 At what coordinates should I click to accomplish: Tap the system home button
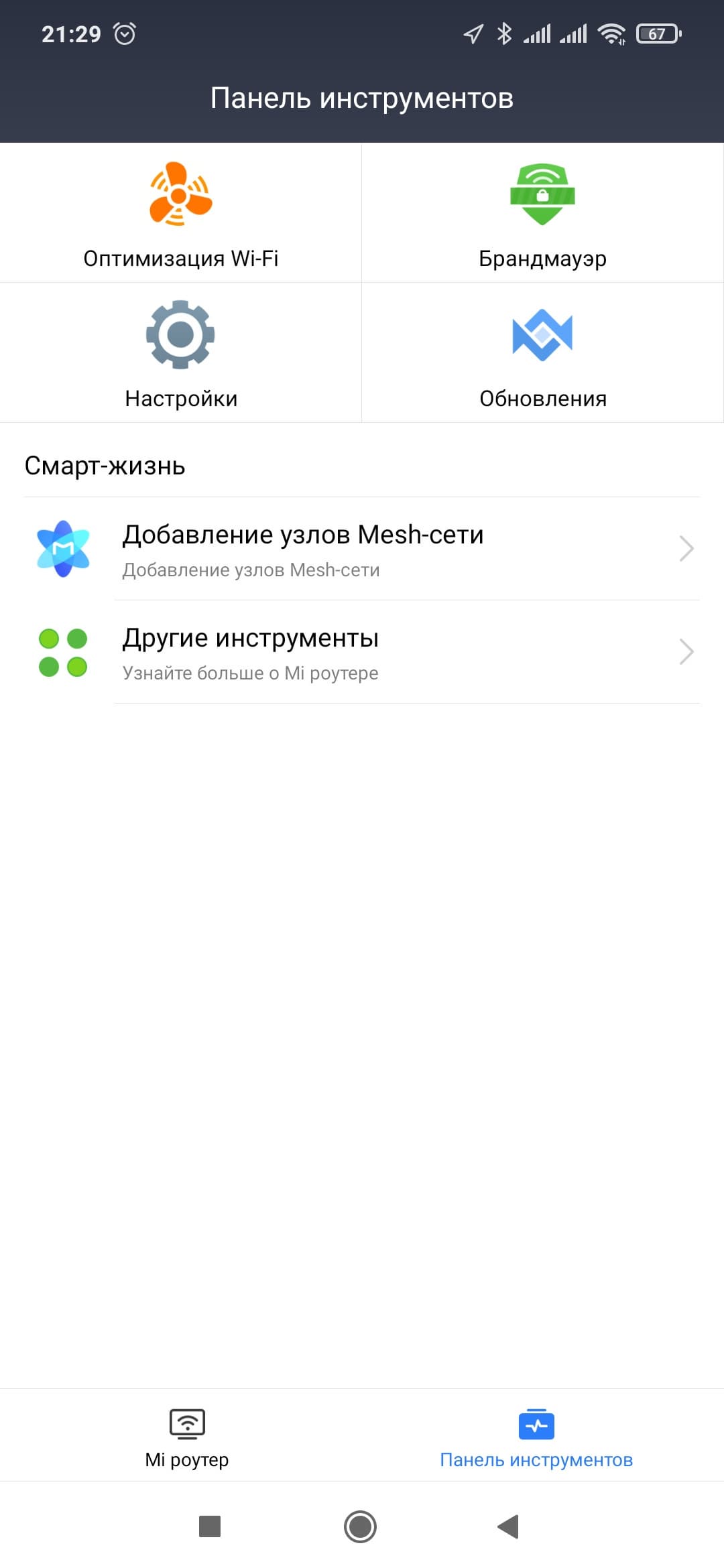pos(360,1526)
